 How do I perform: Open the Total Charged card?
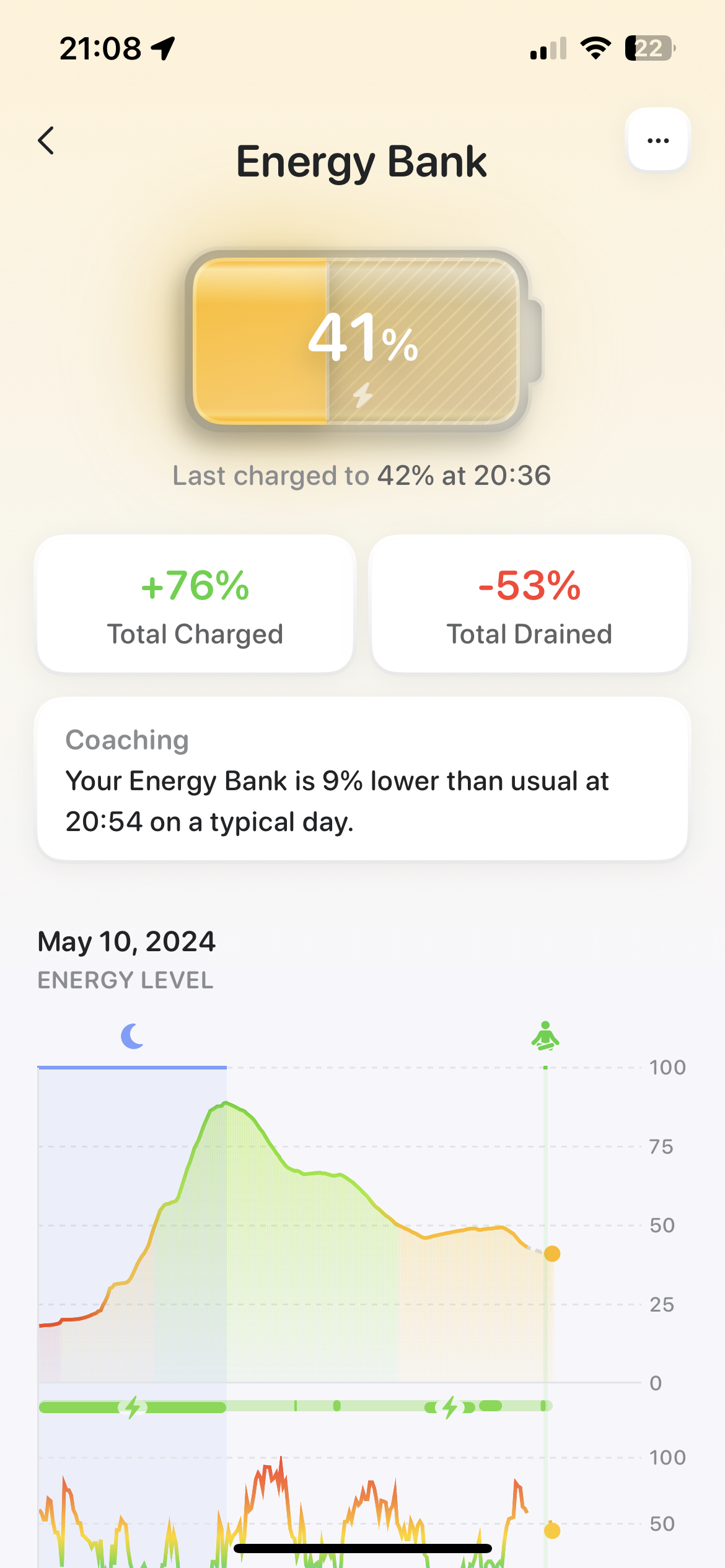[x=195, y=604]
